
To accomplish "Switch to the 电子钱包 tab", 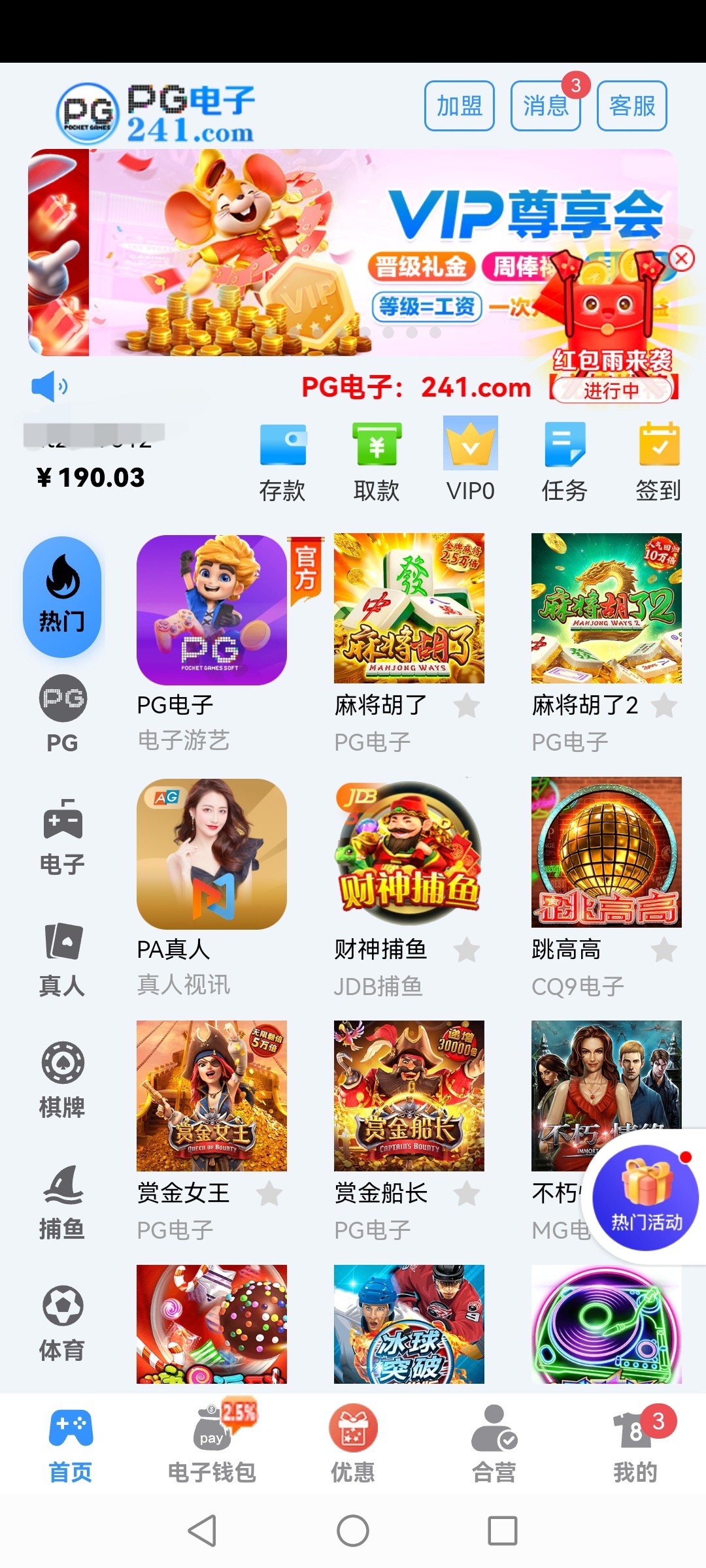I will coord(212,1443).
